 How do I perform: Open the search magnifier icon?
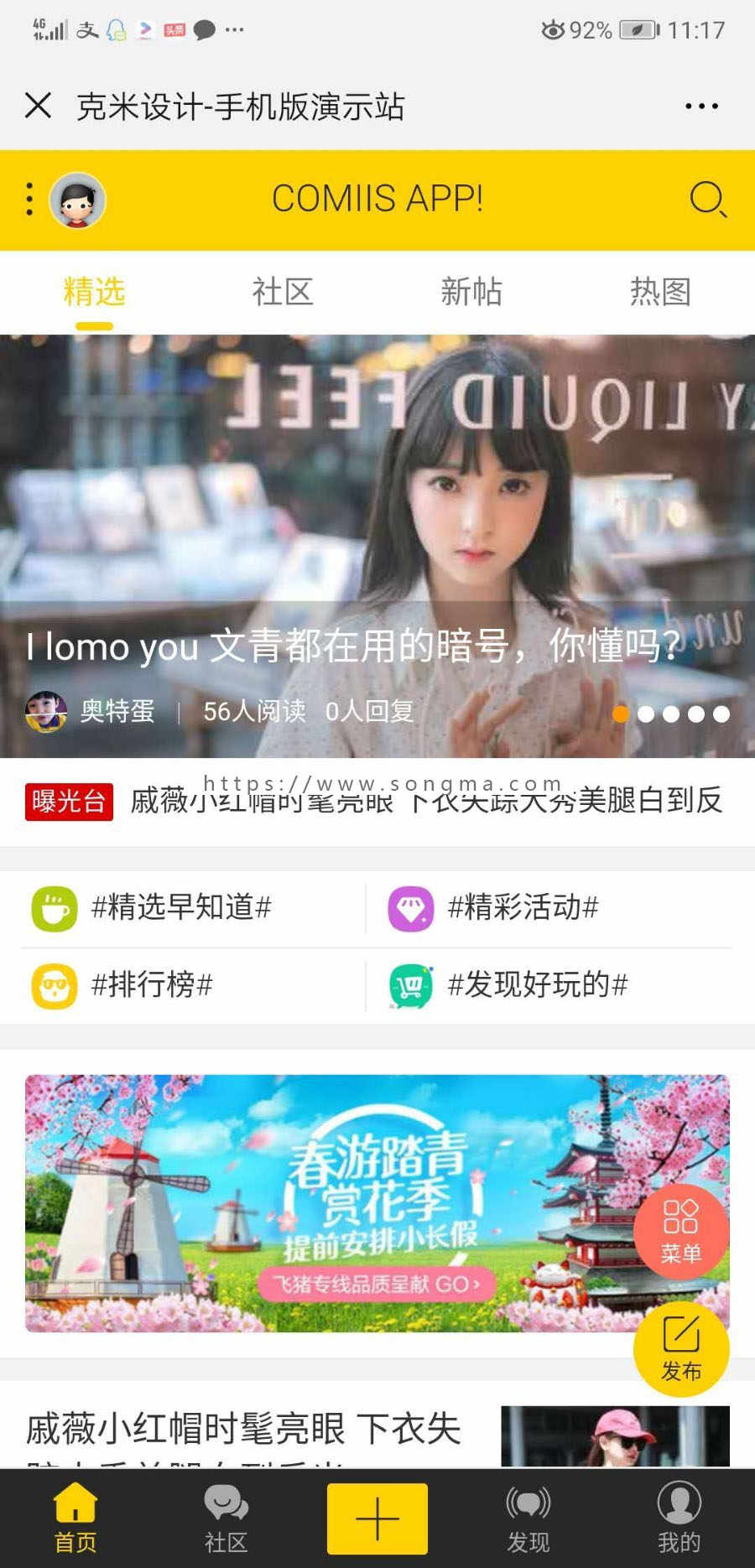(x=707, y=199)
